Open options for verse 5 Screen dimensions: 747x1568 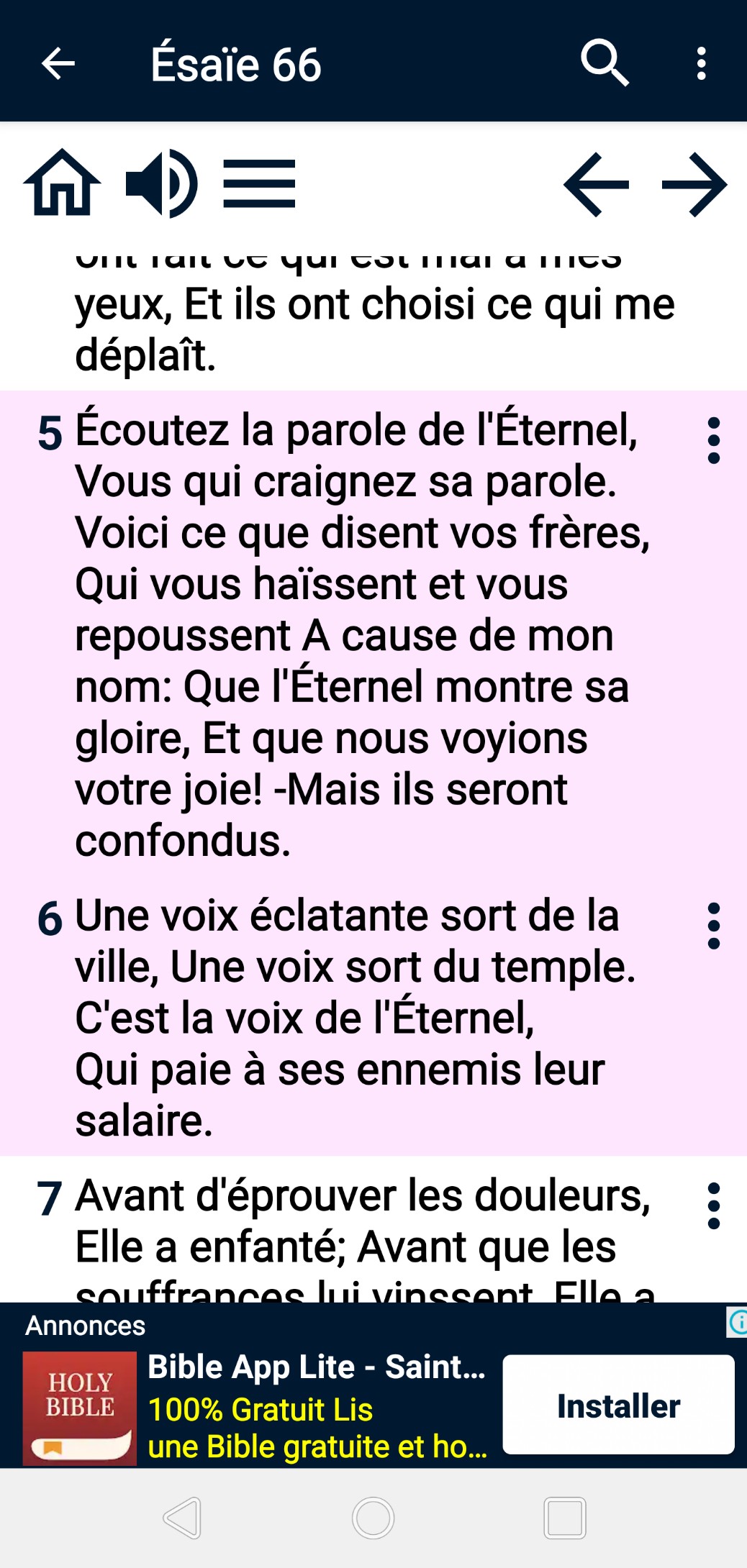713,440
